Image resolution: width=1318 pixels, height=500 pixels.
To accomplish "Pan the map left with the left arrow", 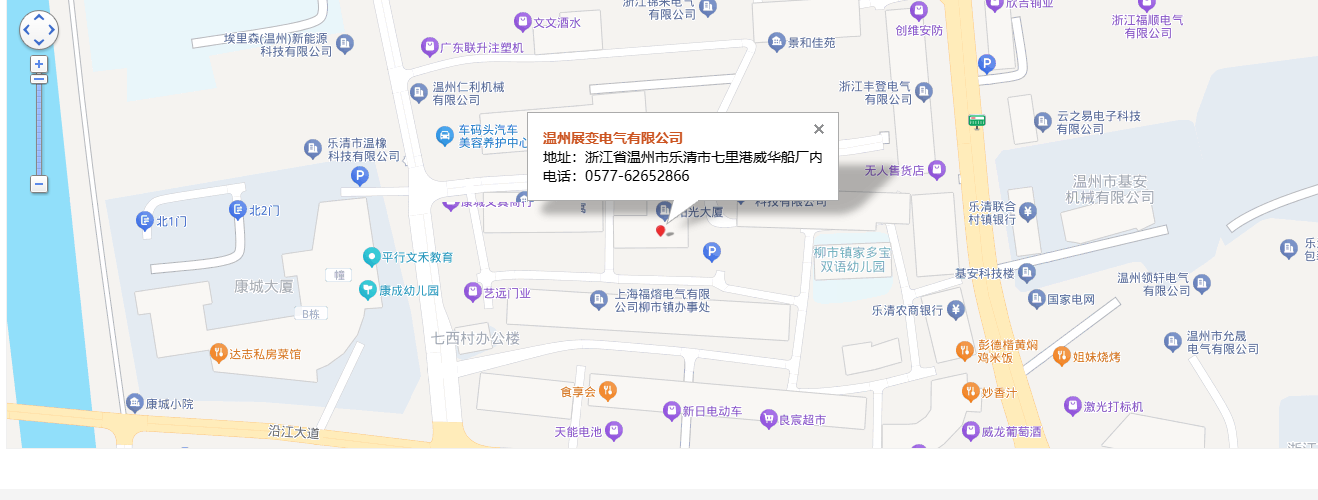I will (x=27, y=30).
